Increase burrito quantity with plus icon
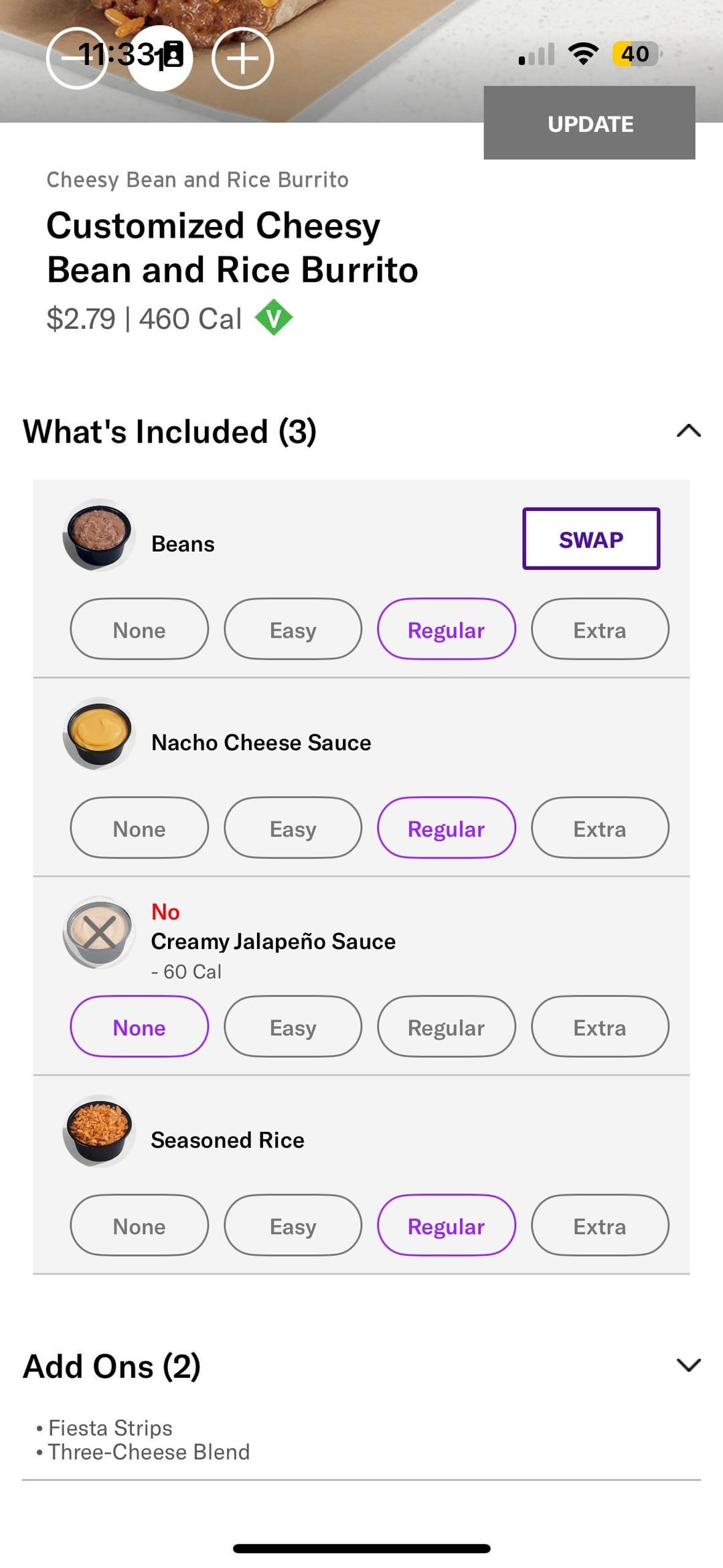The height and width of the screenshot is (1568, 723). (x=242, y=59)
